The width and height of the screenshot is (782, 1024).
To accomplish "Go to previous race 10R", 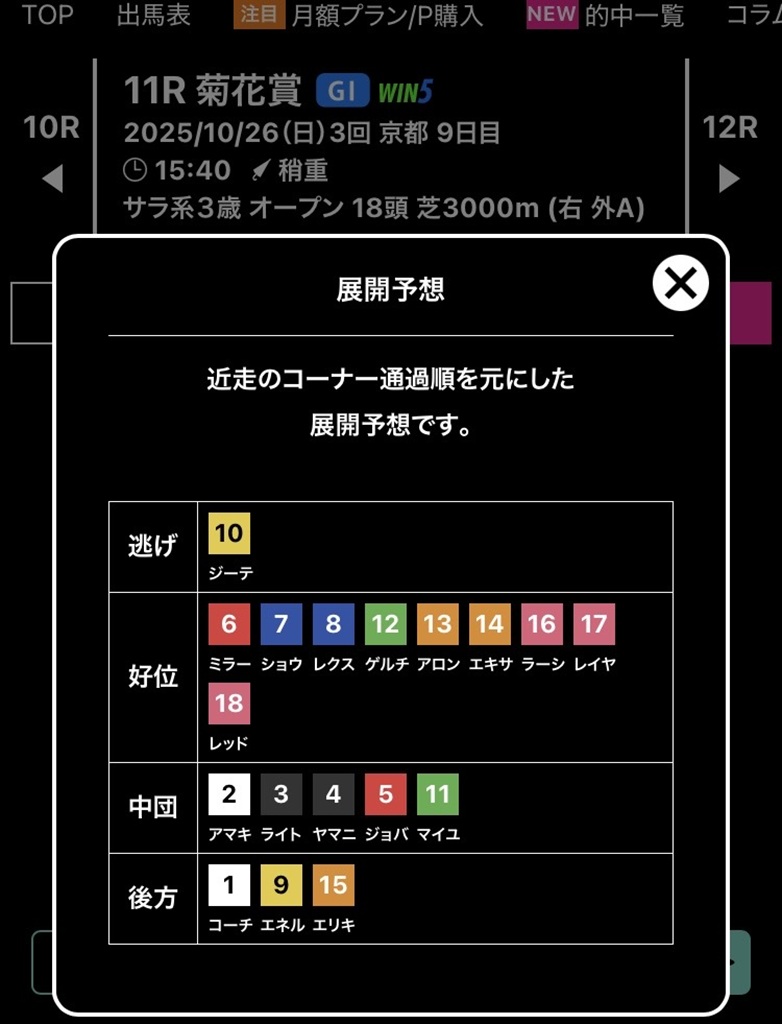I will pos(51,150).
